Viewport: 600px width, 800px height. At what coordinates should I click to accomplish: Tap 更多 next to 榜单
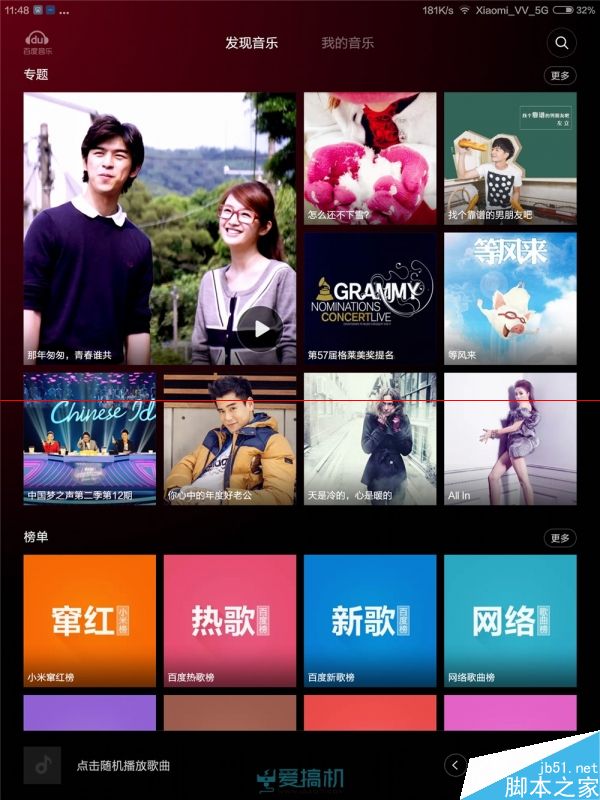pyautogui.click(x=560, y=538)
